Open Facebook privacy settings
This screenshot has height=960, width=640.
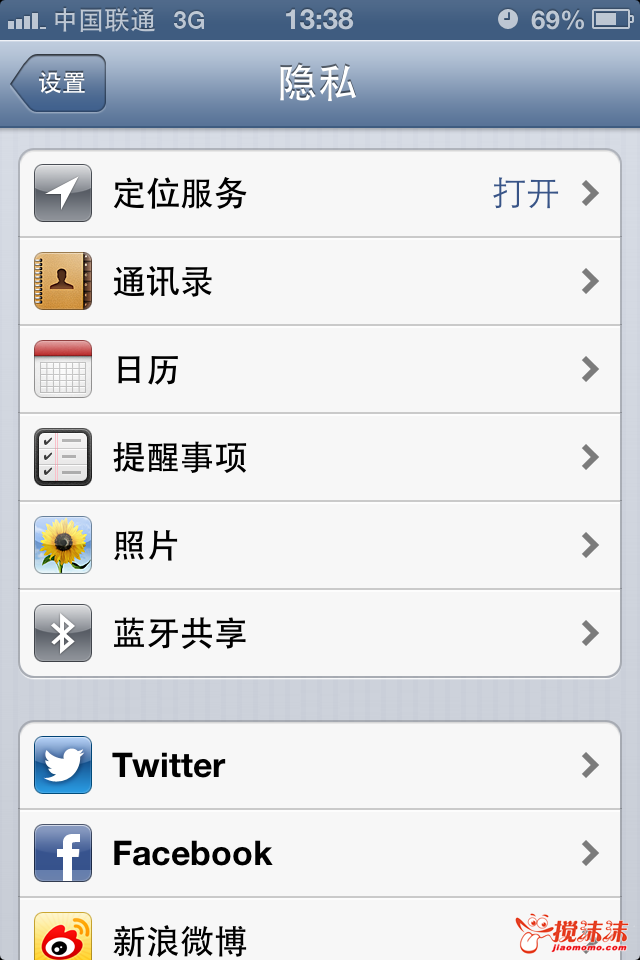click(x=320, y=853)
